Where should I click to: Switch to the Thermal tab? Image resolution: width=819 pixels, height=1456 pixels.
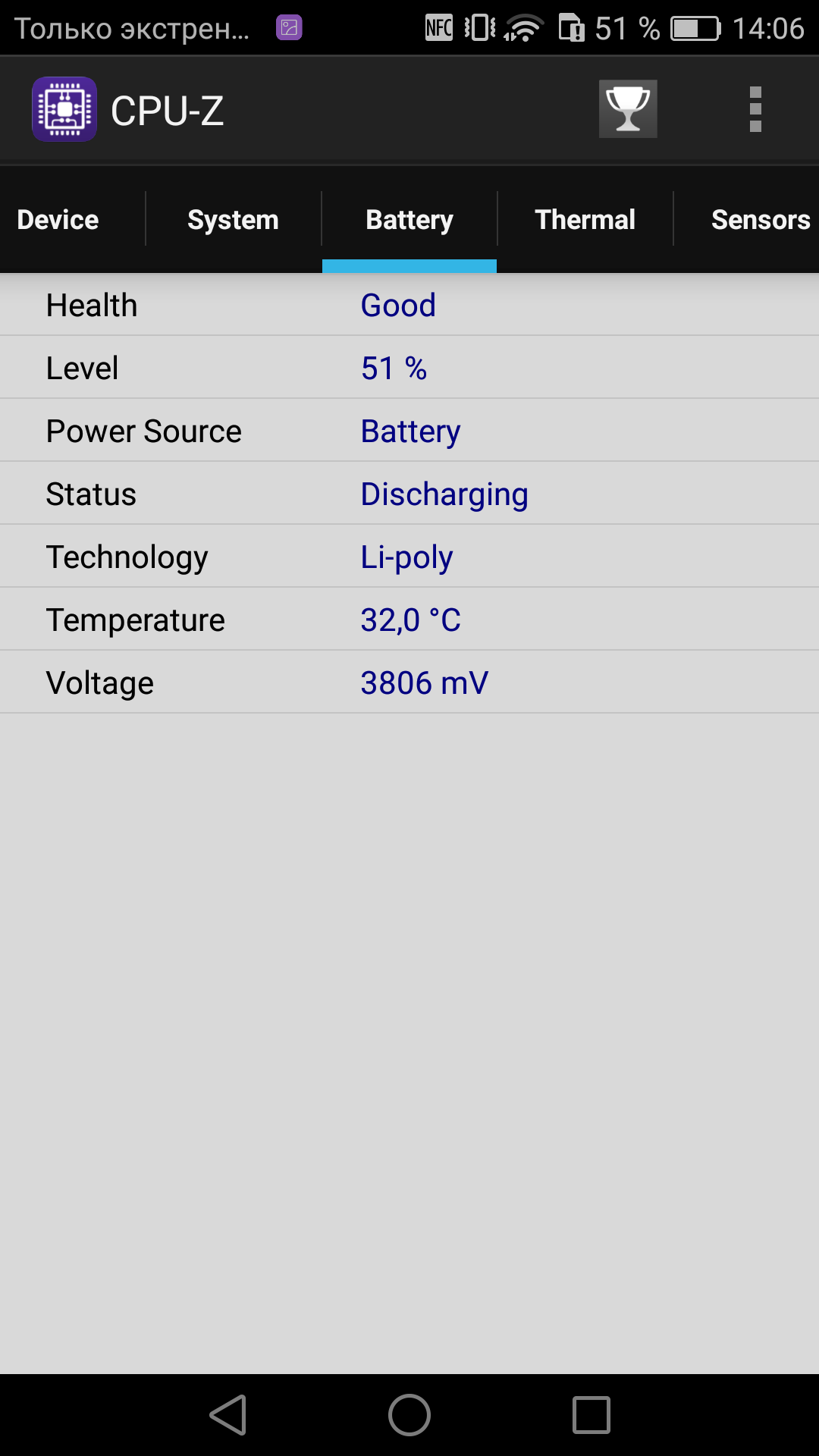[x=585, y=220]
